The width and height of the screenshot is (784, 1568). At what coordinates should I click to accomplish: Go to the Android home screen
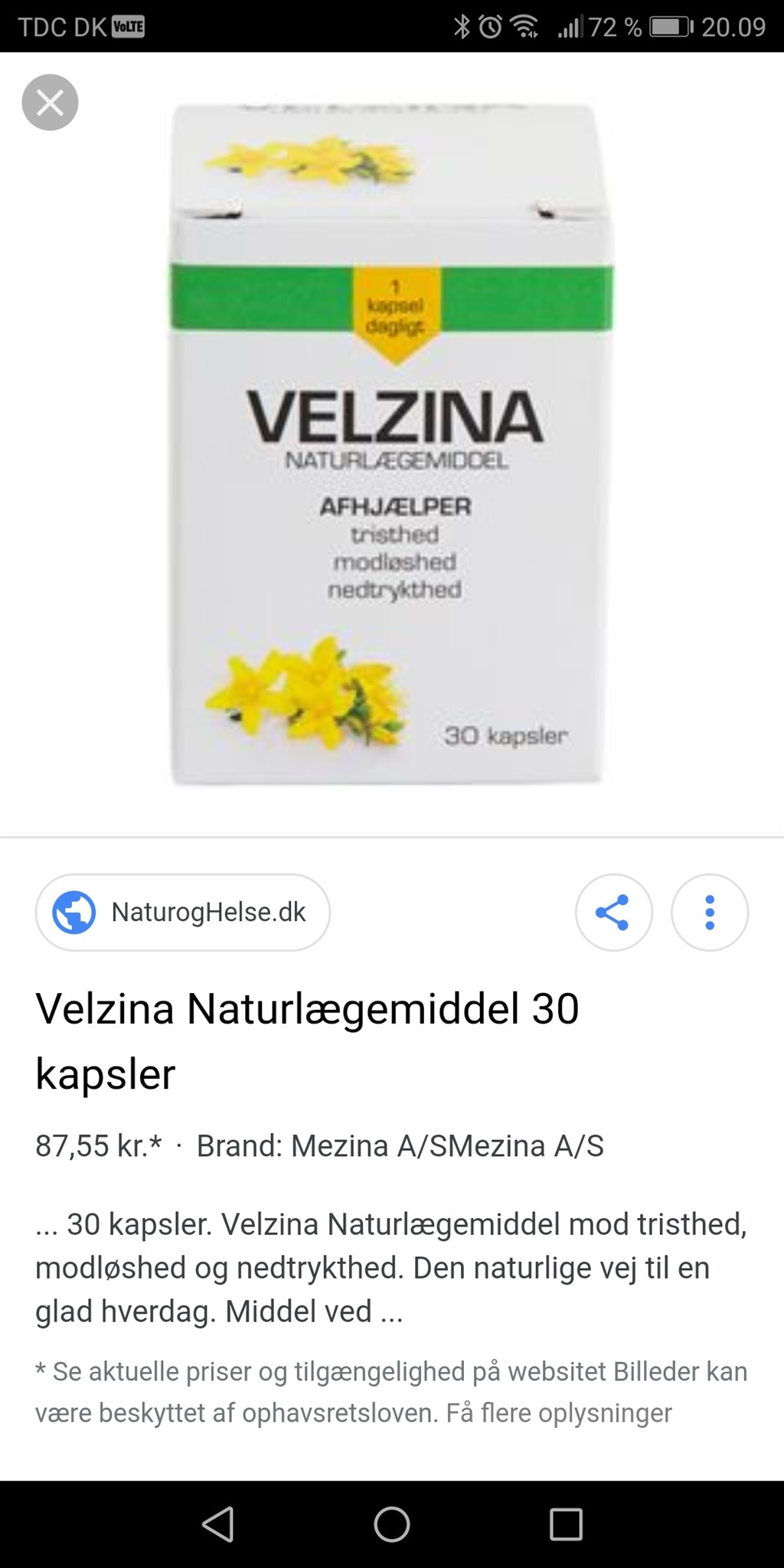pyautogui.click(x=392, y=1524)
